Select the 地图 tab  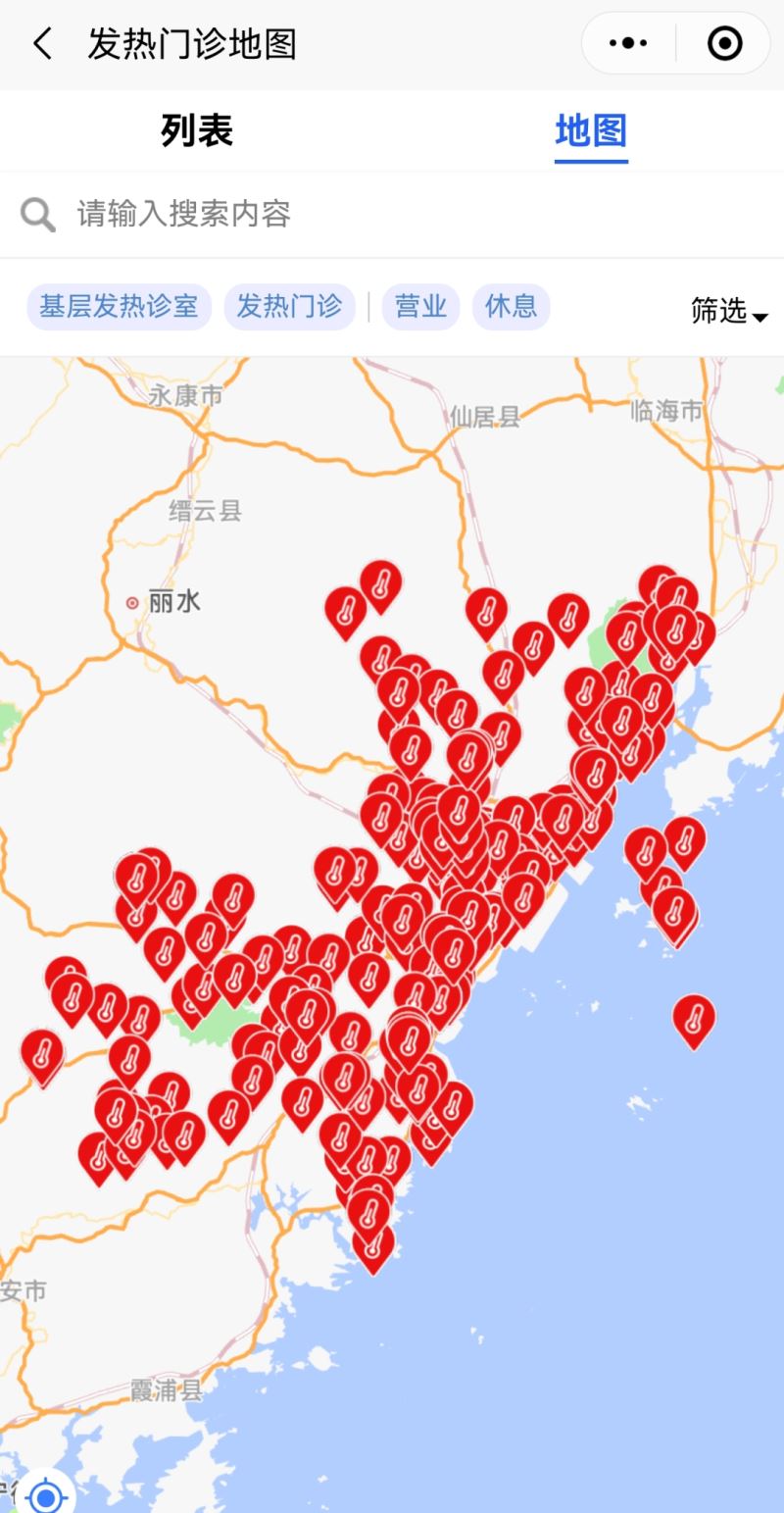click(x=590, y=130)
